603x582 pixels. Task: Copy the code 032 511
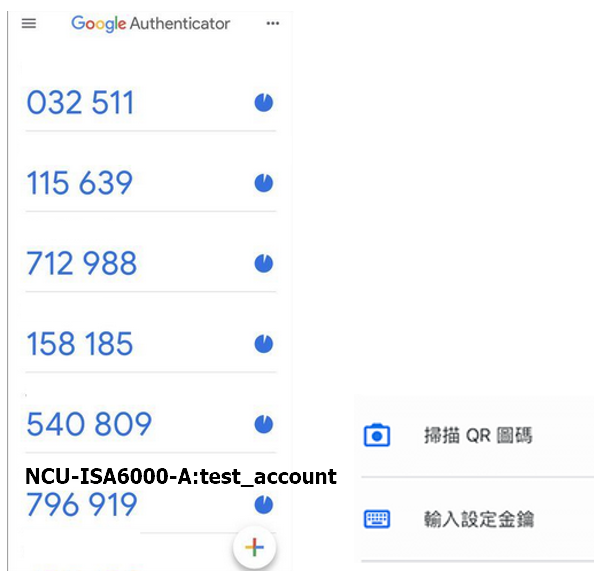click(x=80, y=103)
